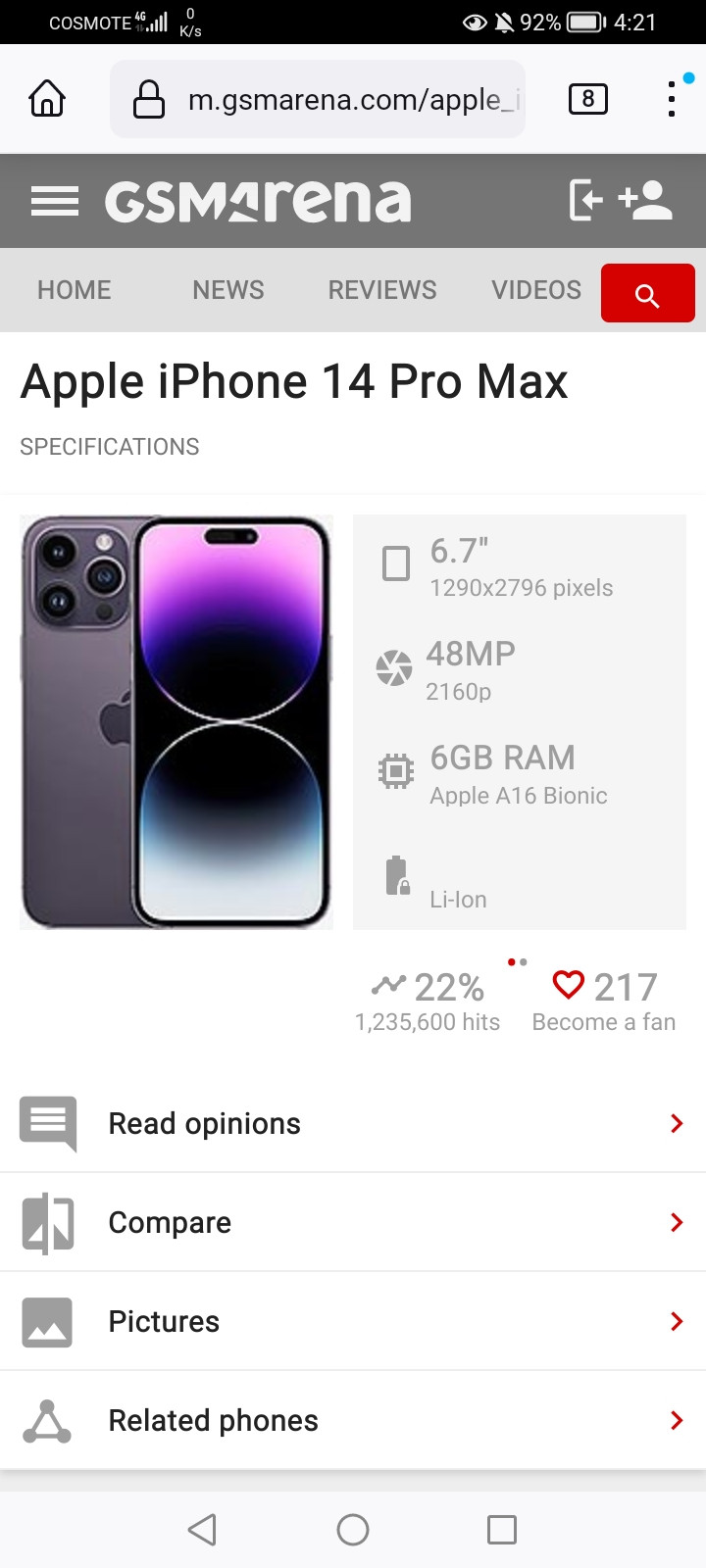Open the browser home page

click(x=47, y=98)
